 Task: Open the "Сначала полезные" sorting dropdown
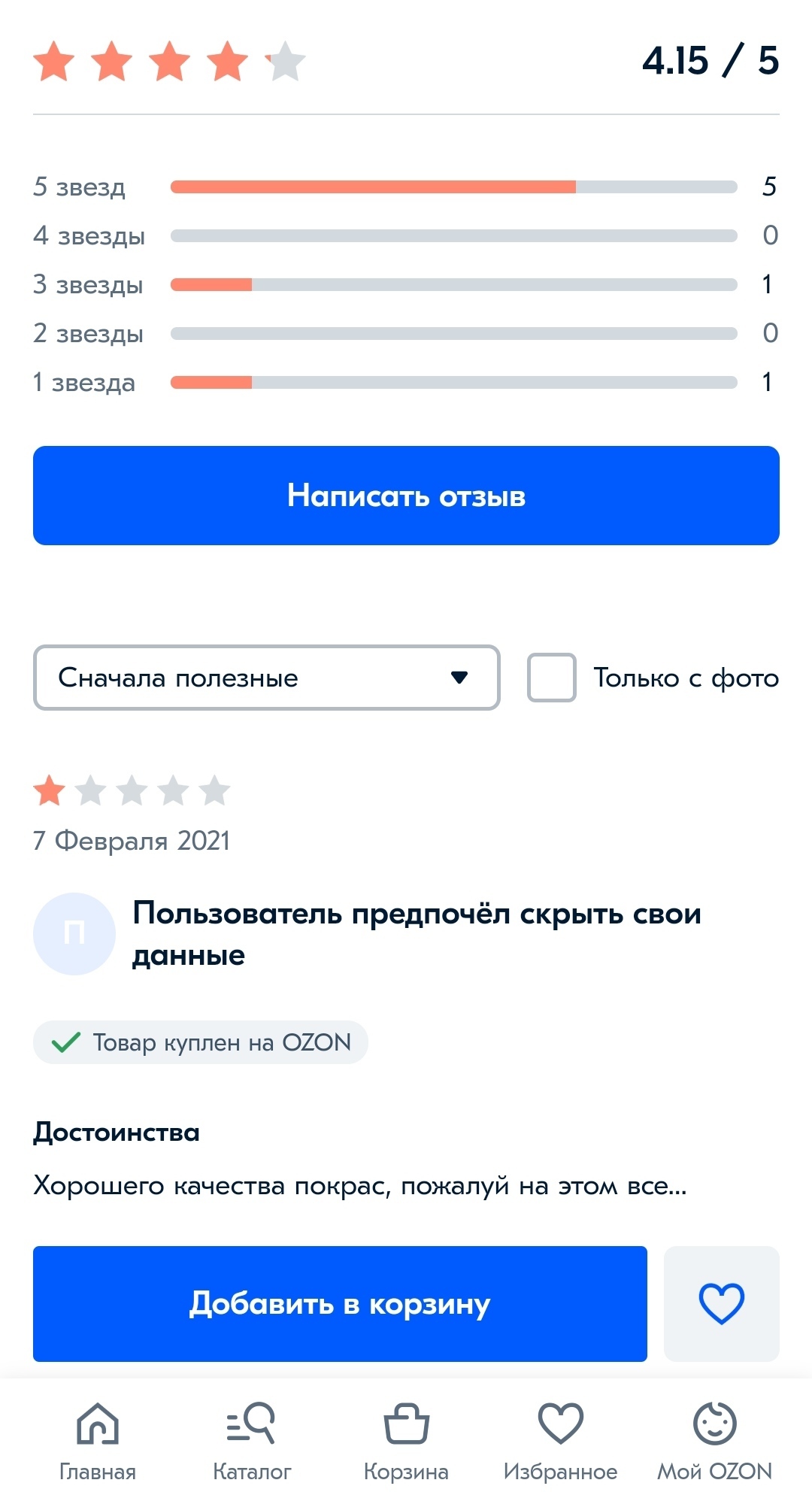coord(267,678)
